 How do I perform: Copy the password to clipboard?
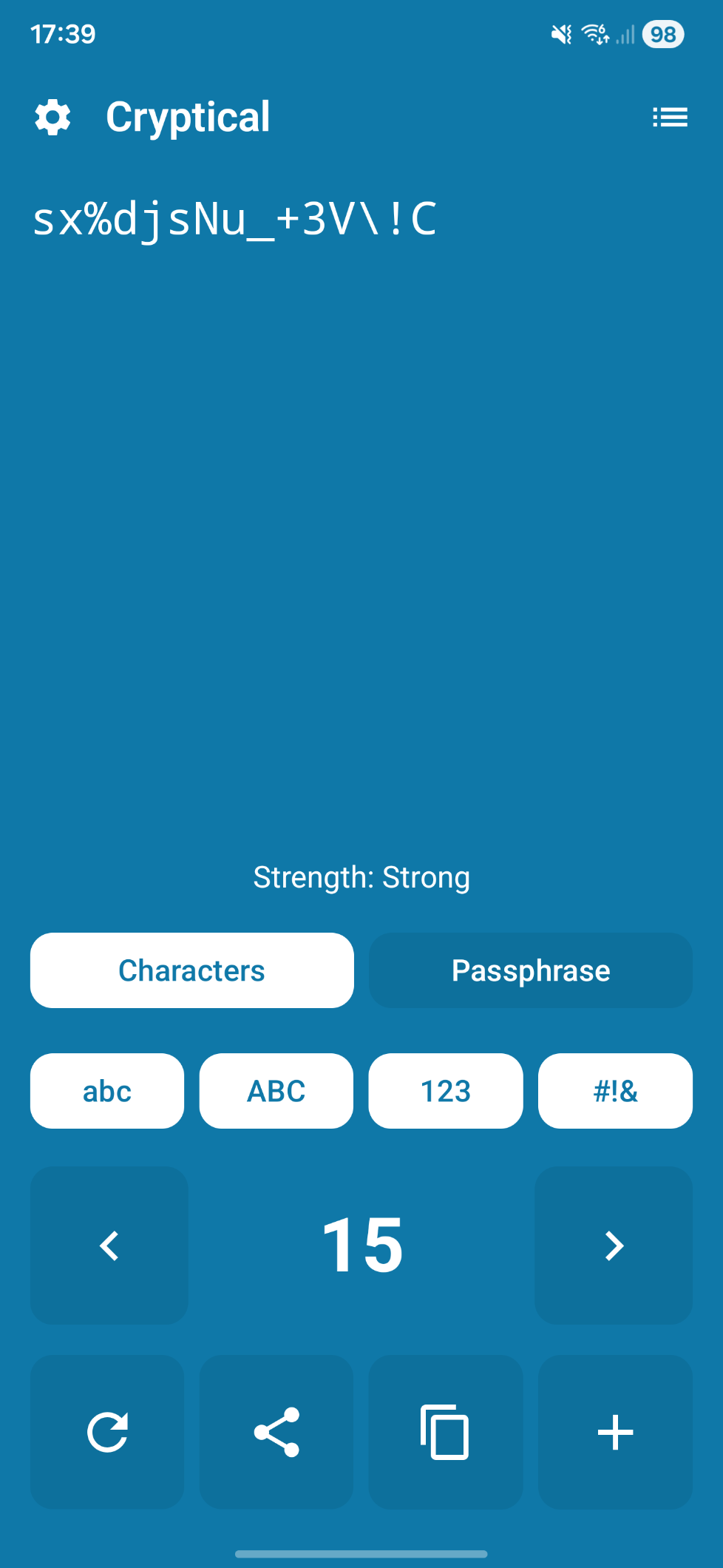(x=446, y=1432)
